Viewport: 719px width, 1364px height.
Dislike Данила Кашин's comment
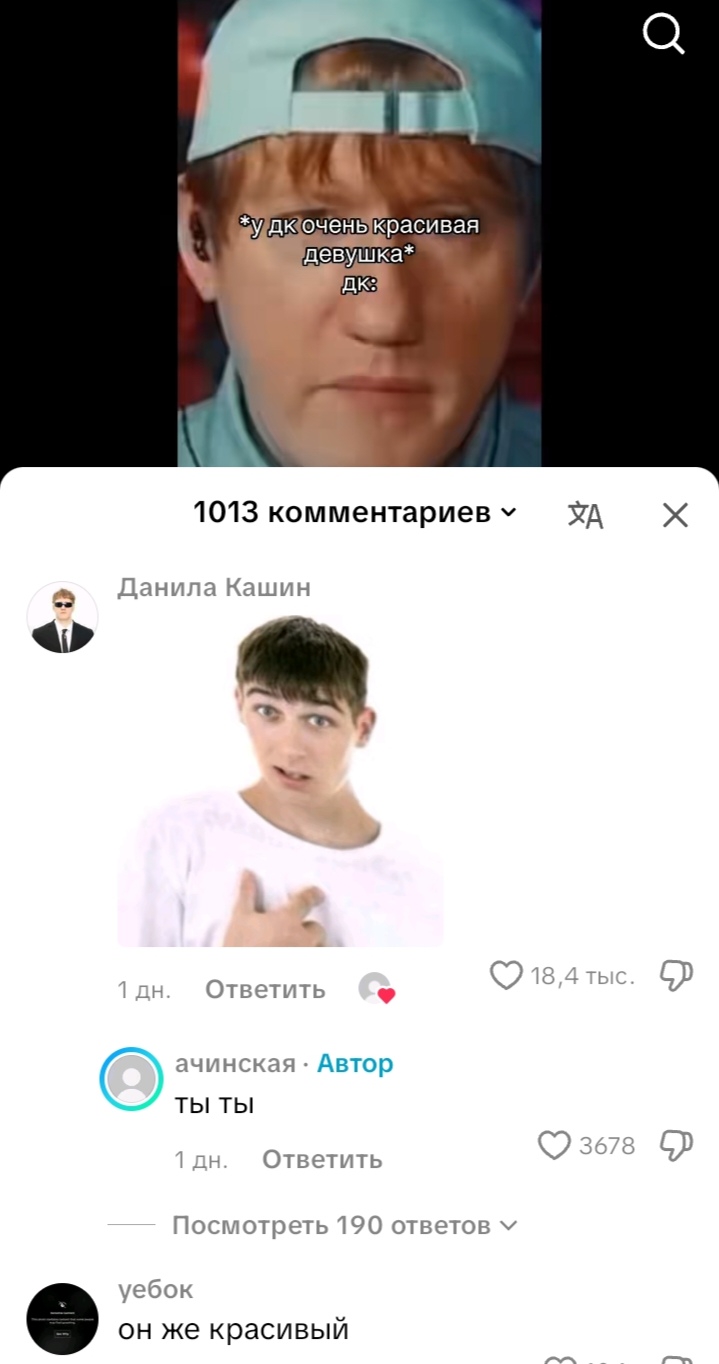(677, 975)
